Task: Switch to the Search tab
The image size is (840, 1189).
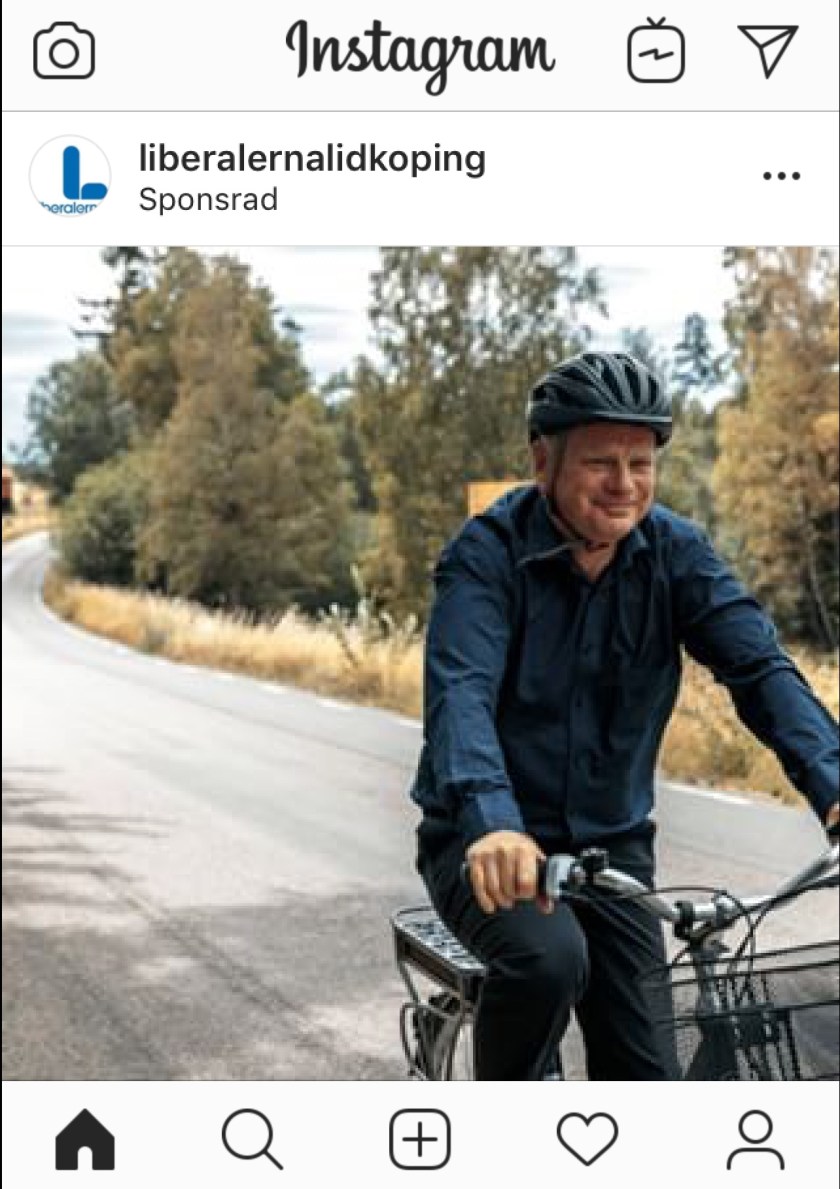Action: pyautogui.click(x=252, y=1139)
